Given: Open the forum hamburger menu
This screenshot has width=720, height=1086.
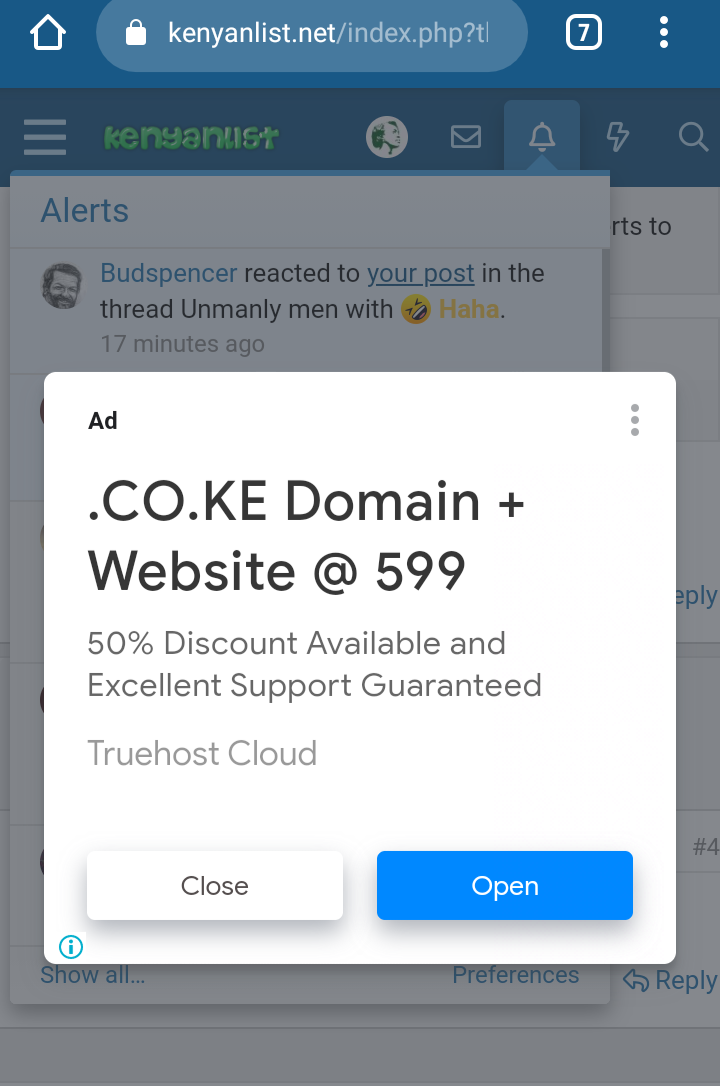Looking at the screenshot, I should tap(45, 137).
